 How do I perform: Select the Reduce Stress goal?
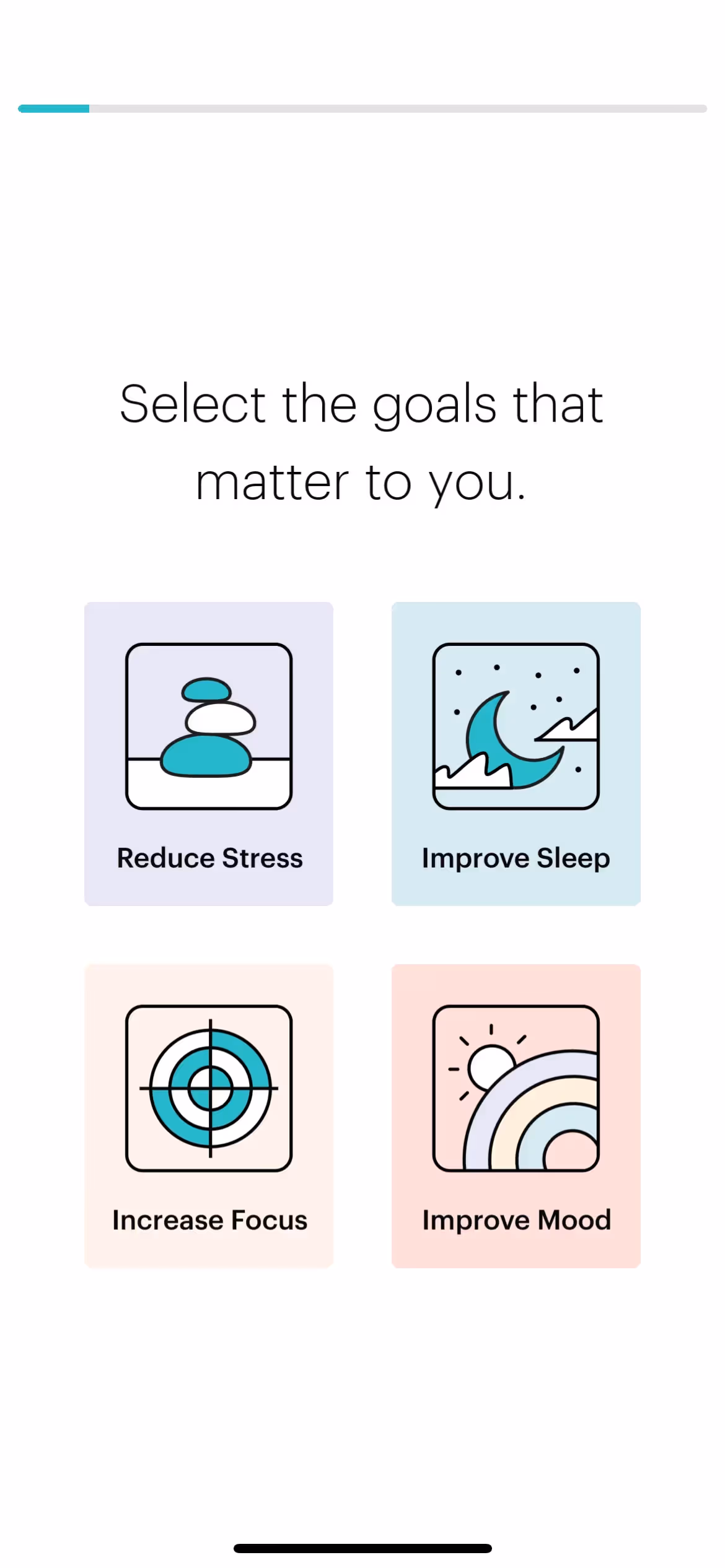(x=209, y=753)
